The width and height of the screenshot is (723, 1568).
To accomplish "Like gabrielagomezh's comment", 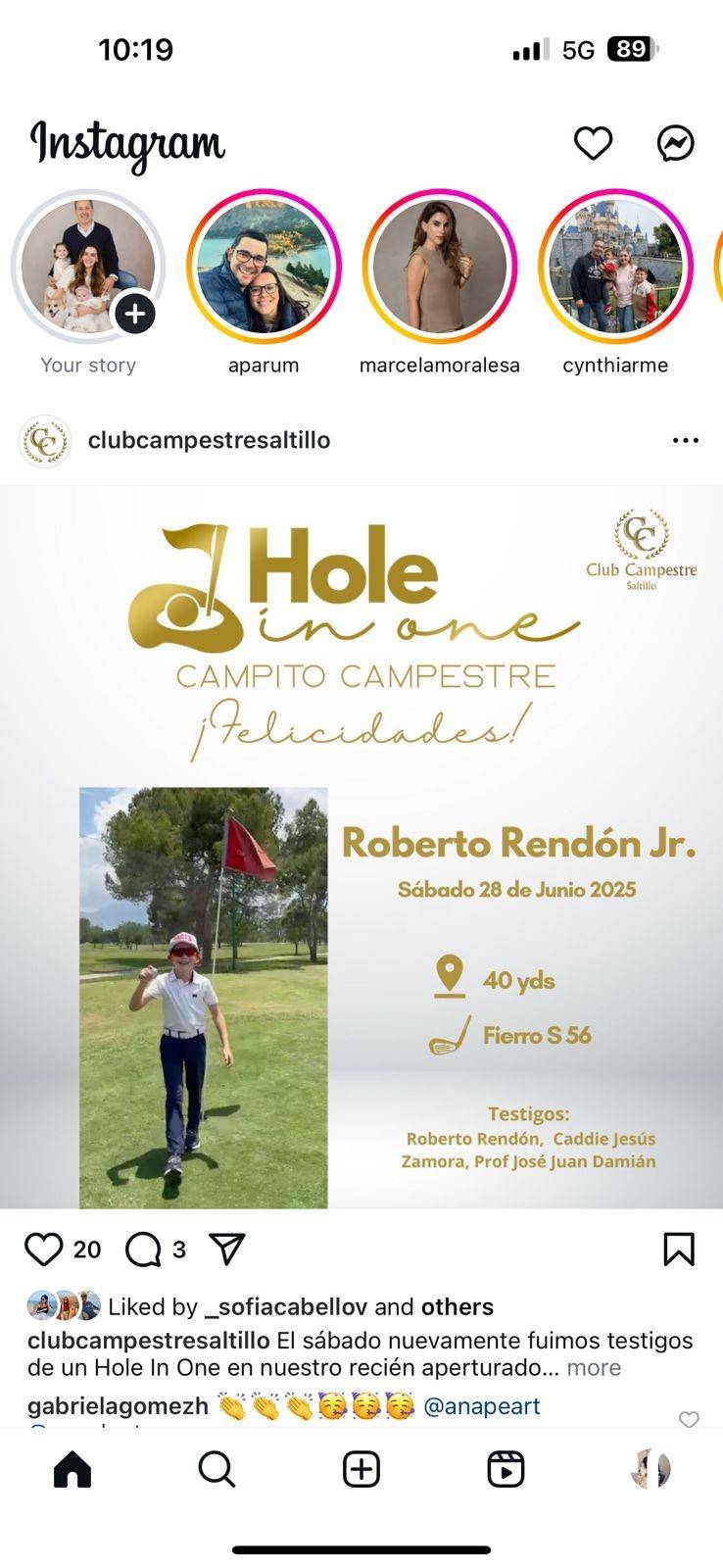I will coord(689,1419).
